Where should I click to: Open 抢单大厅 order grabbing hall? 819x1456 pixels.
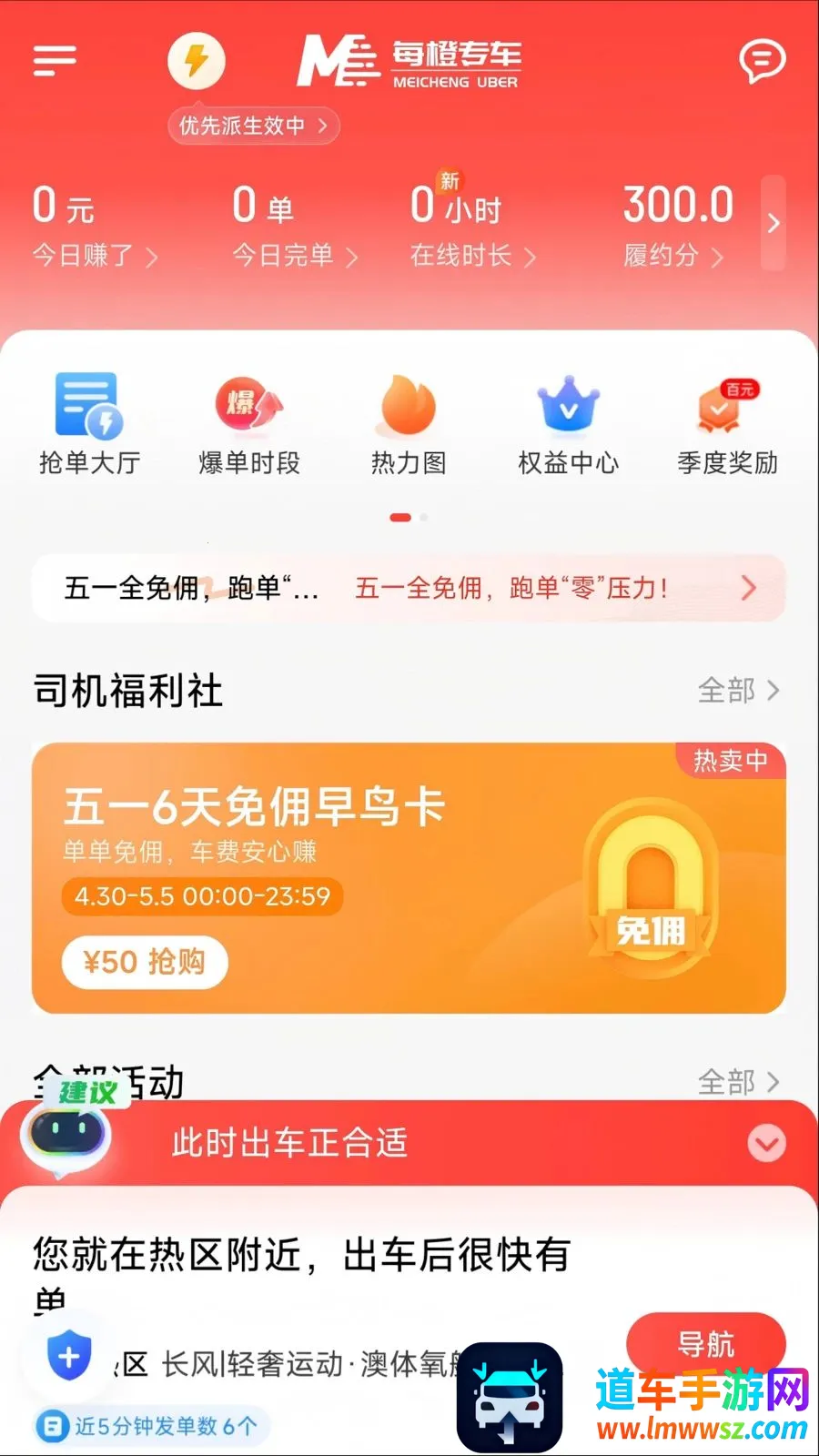click(x=89, y=424)
